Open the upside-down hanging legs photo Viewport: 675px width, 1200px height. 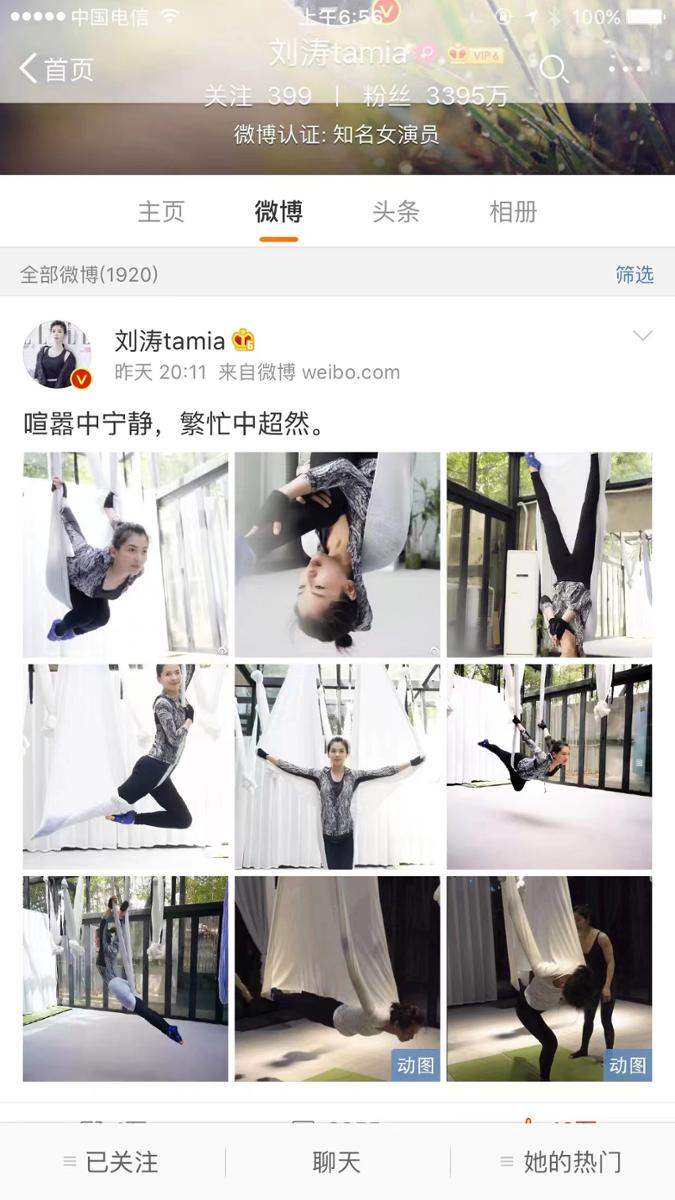click(549, 554)
